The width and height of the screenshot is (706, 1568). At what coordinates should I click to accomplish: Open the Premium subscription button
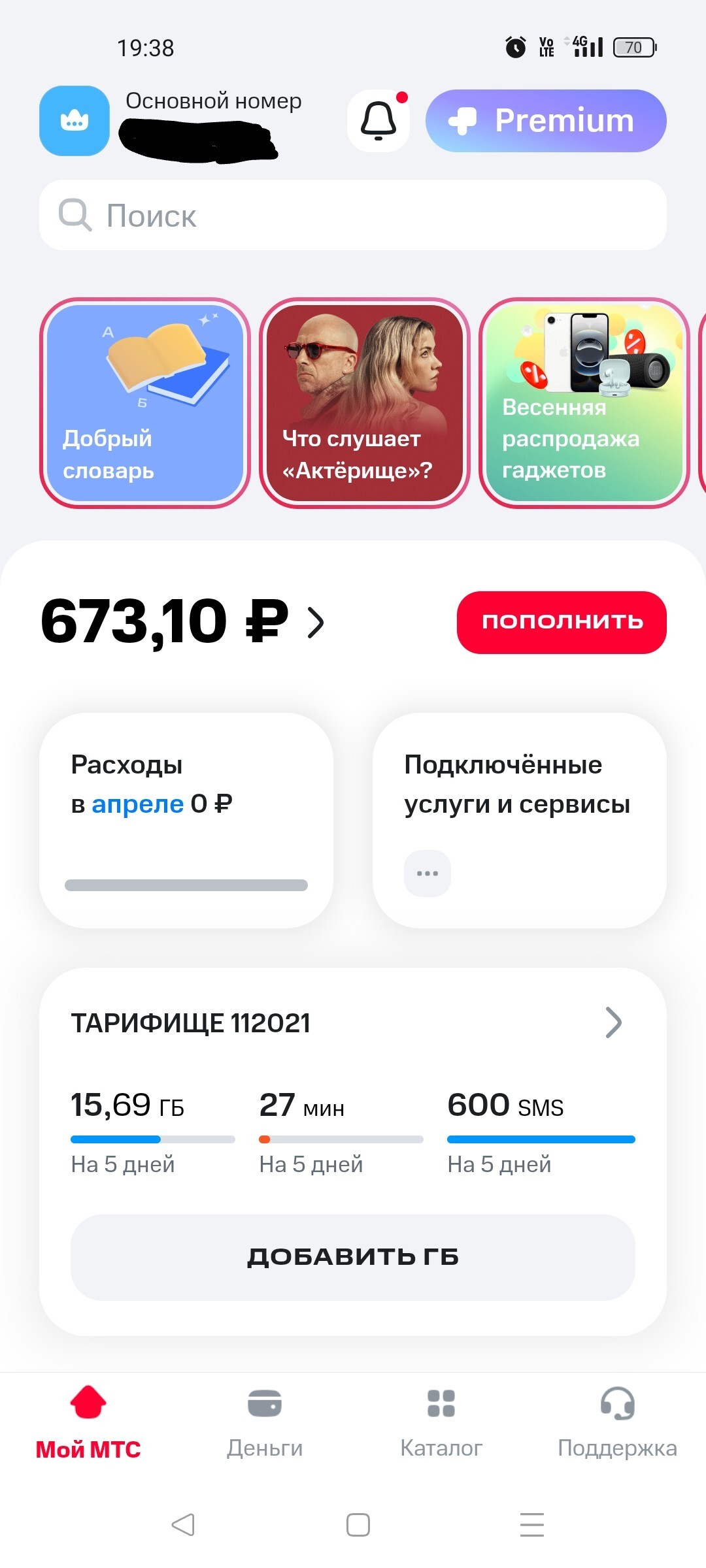546,121
